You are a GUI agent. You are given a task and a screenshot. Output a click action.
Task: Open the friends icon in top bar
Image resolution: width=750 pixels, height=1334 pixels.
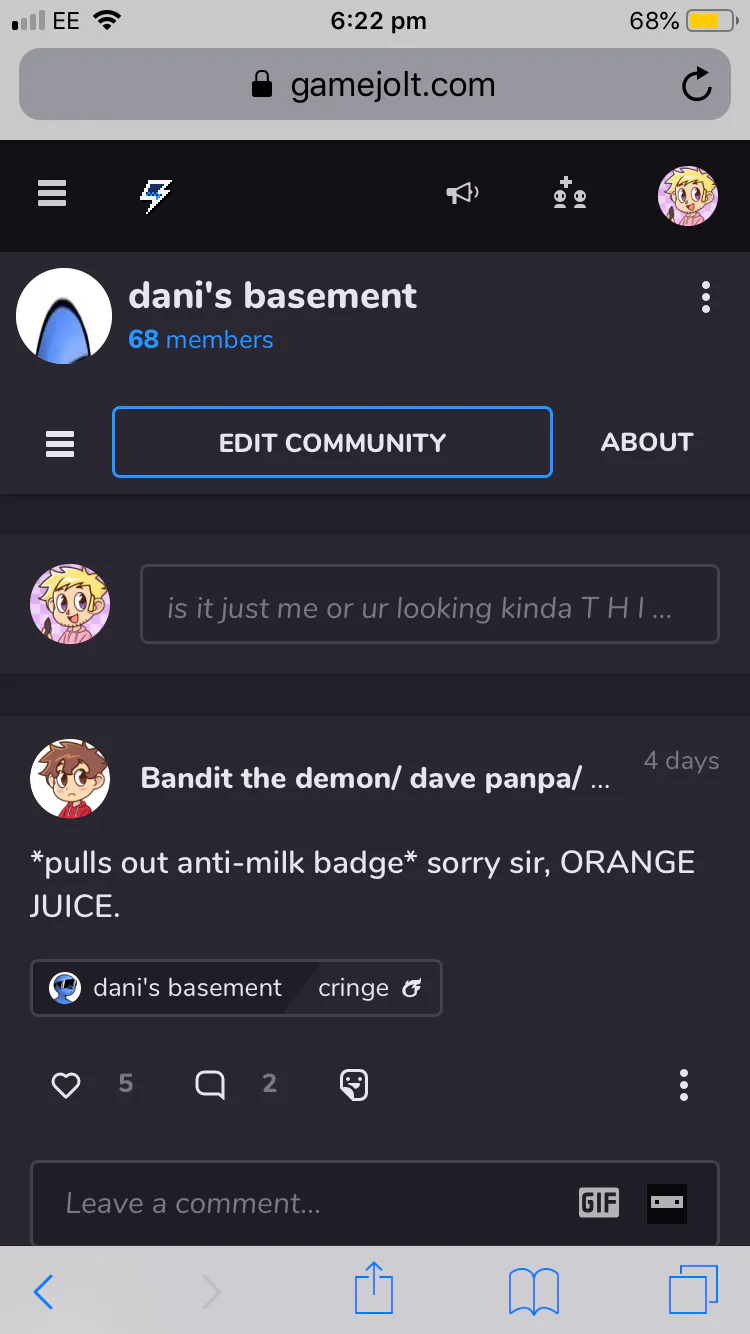tap(570, 194)
